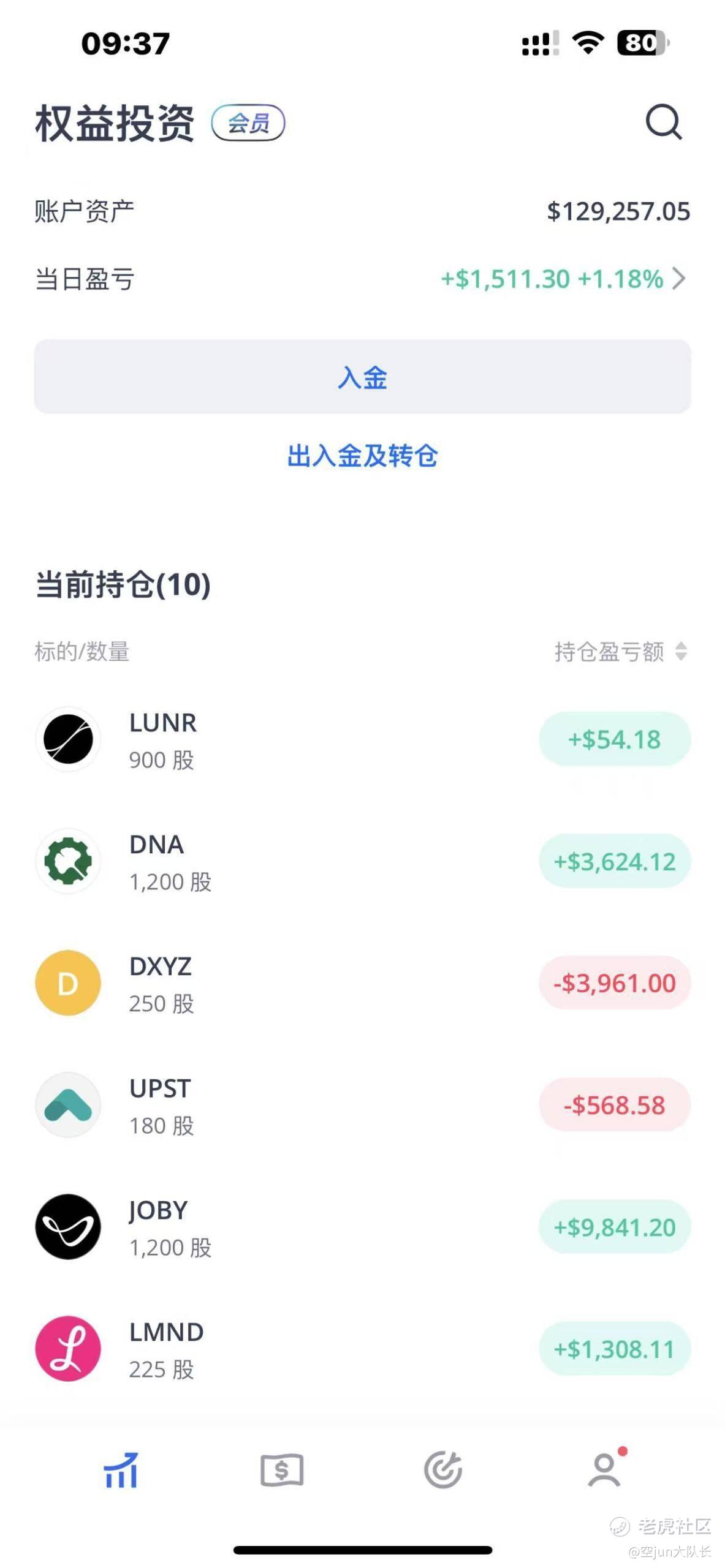Image resolution: width=725 pixels, height=1568 pixels.
Task: Go to the profile tab
Action: pyautogui.click(x=605, y=1470)
